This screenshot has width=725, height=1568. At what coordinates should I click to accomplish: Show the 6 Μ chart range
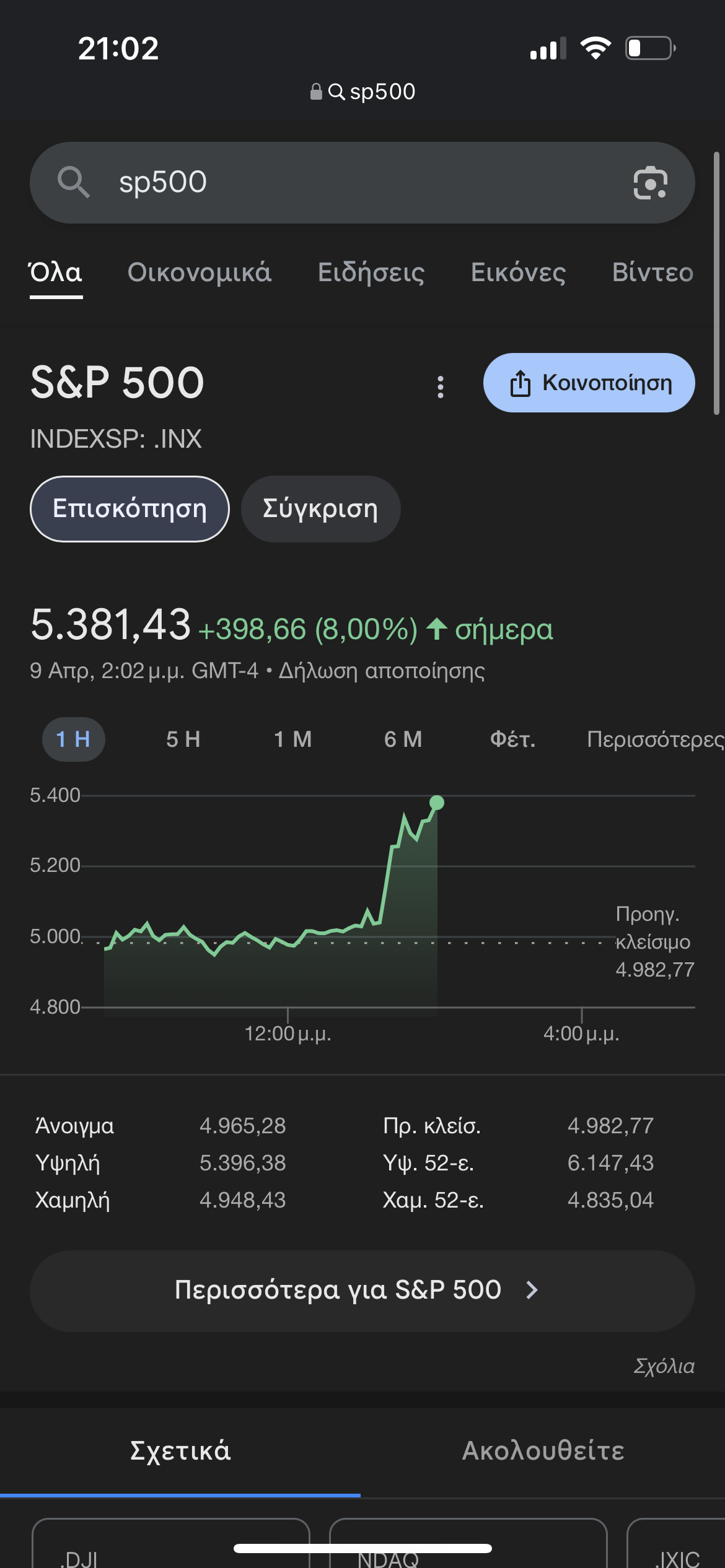(x=403, y=739)
